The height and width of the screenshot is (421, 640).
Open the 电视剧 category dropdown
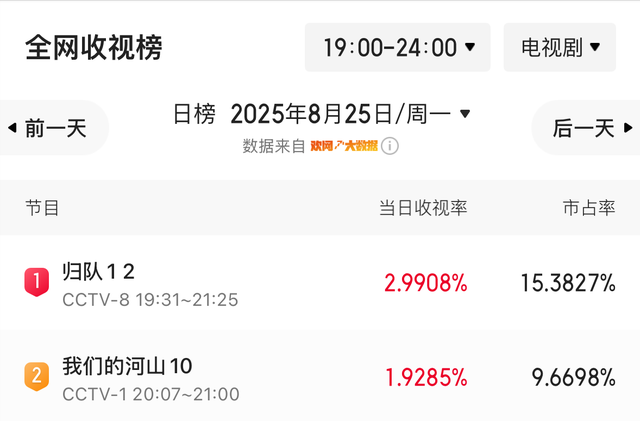pyautogui.click(x=559, y=47)
